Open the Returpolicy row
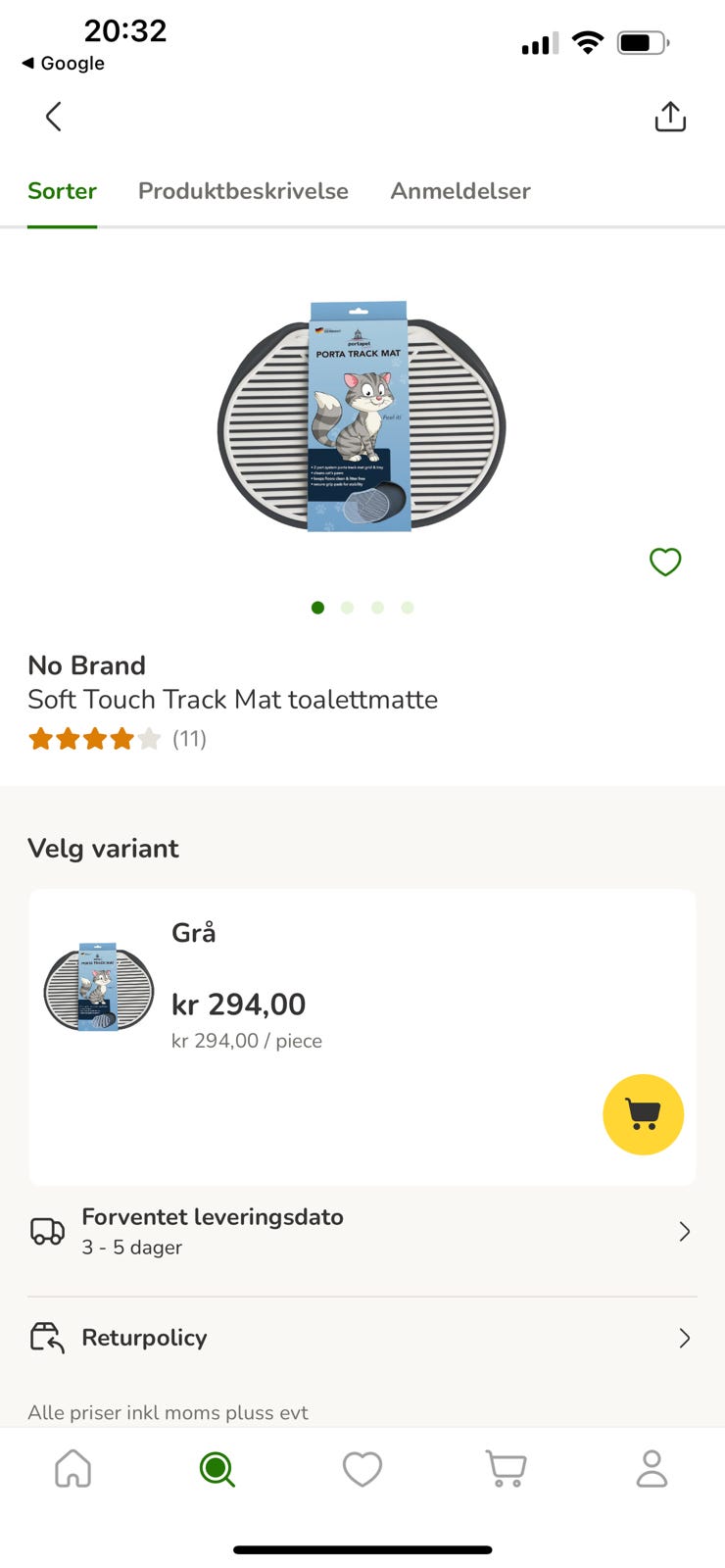This screenshot has width=725, height=1568. click(x=362, y=1338)
